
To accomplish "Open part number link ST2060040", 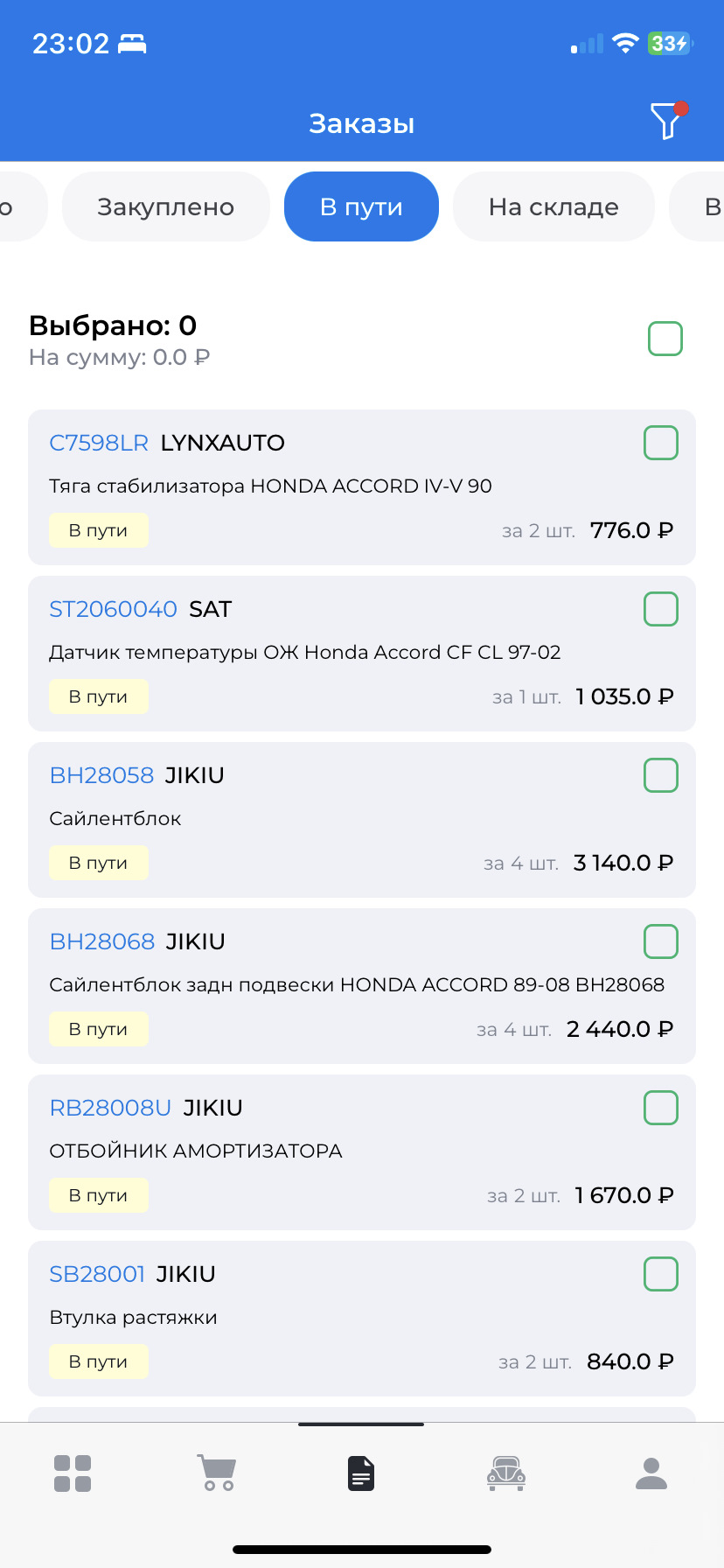I will tap(113, 609).
